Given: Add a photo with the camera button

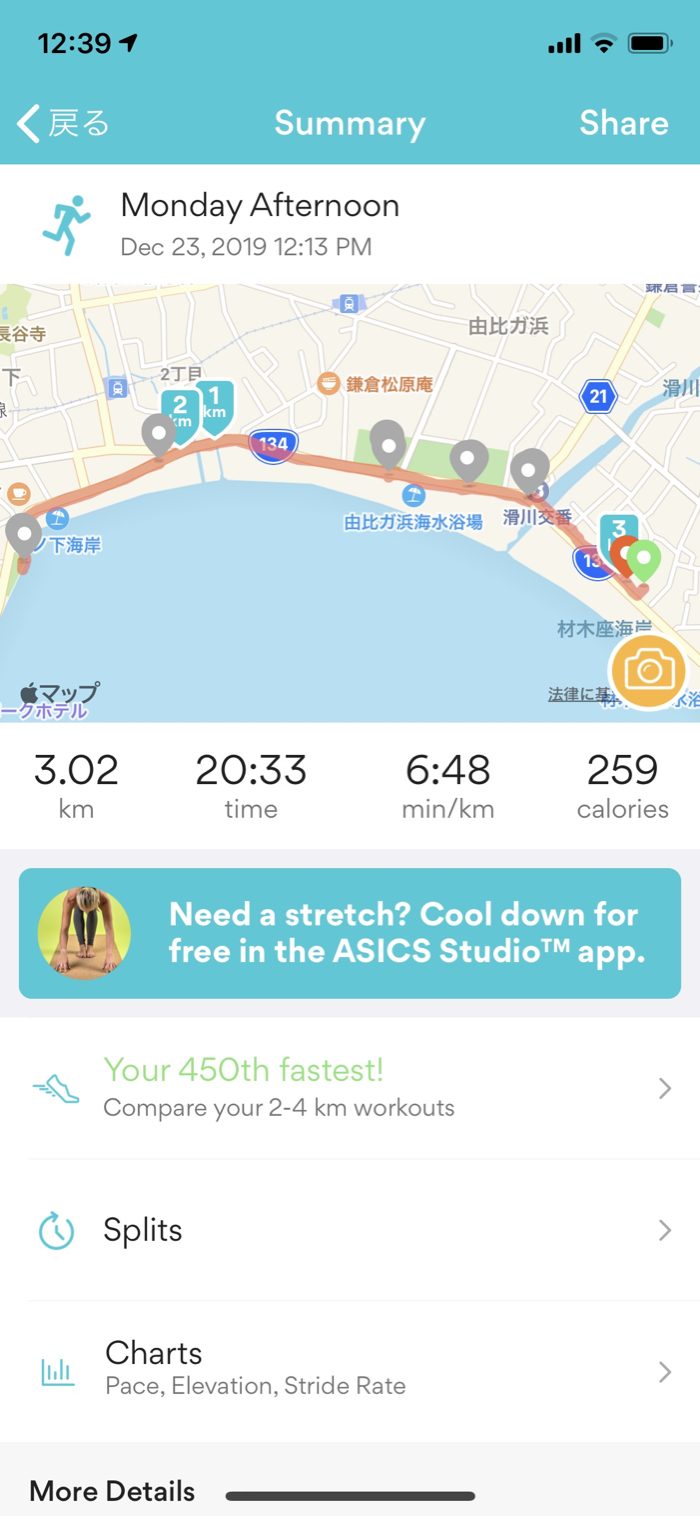Looking at the screenshot, I should [x=648, y=671].
